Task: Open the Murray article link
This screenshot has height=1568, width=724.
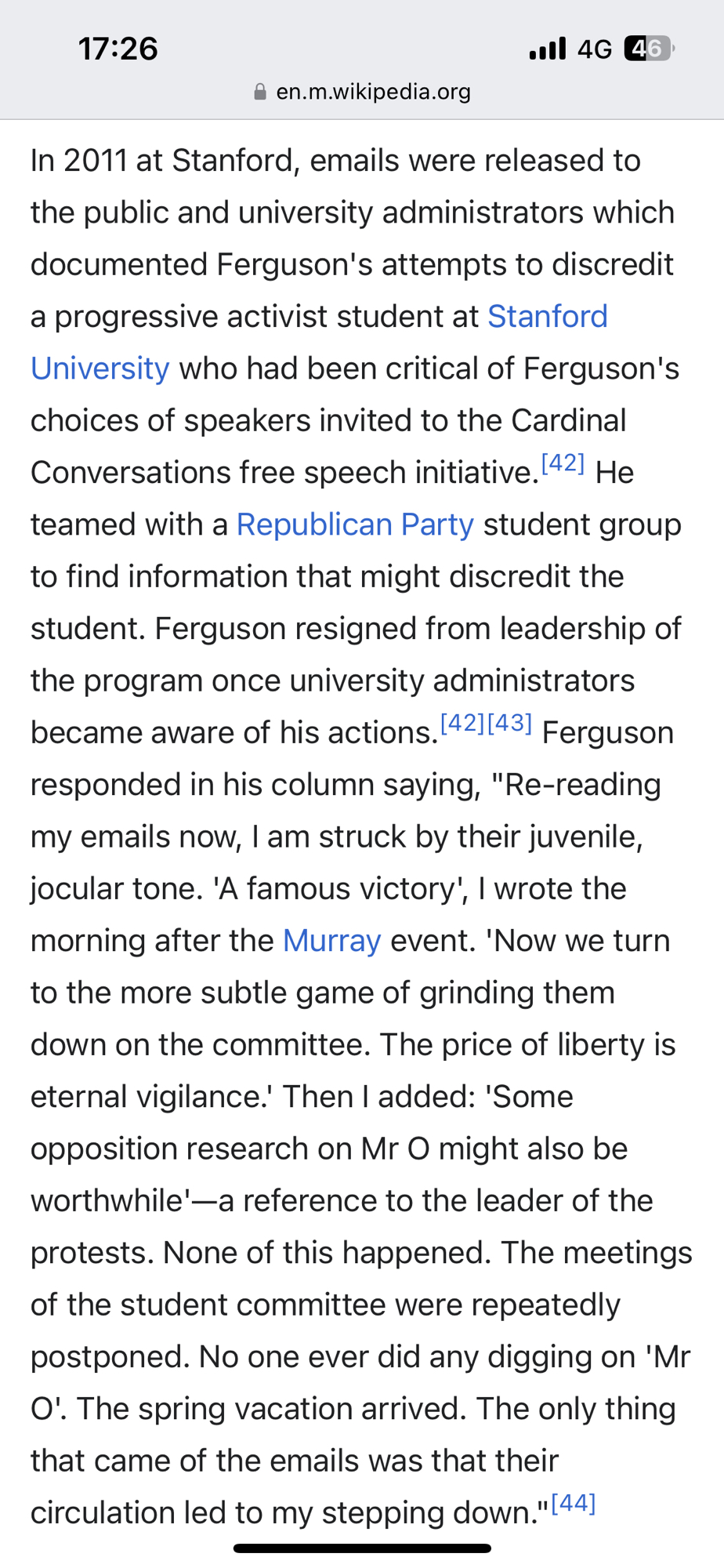Action: click(x=331, y=940)
